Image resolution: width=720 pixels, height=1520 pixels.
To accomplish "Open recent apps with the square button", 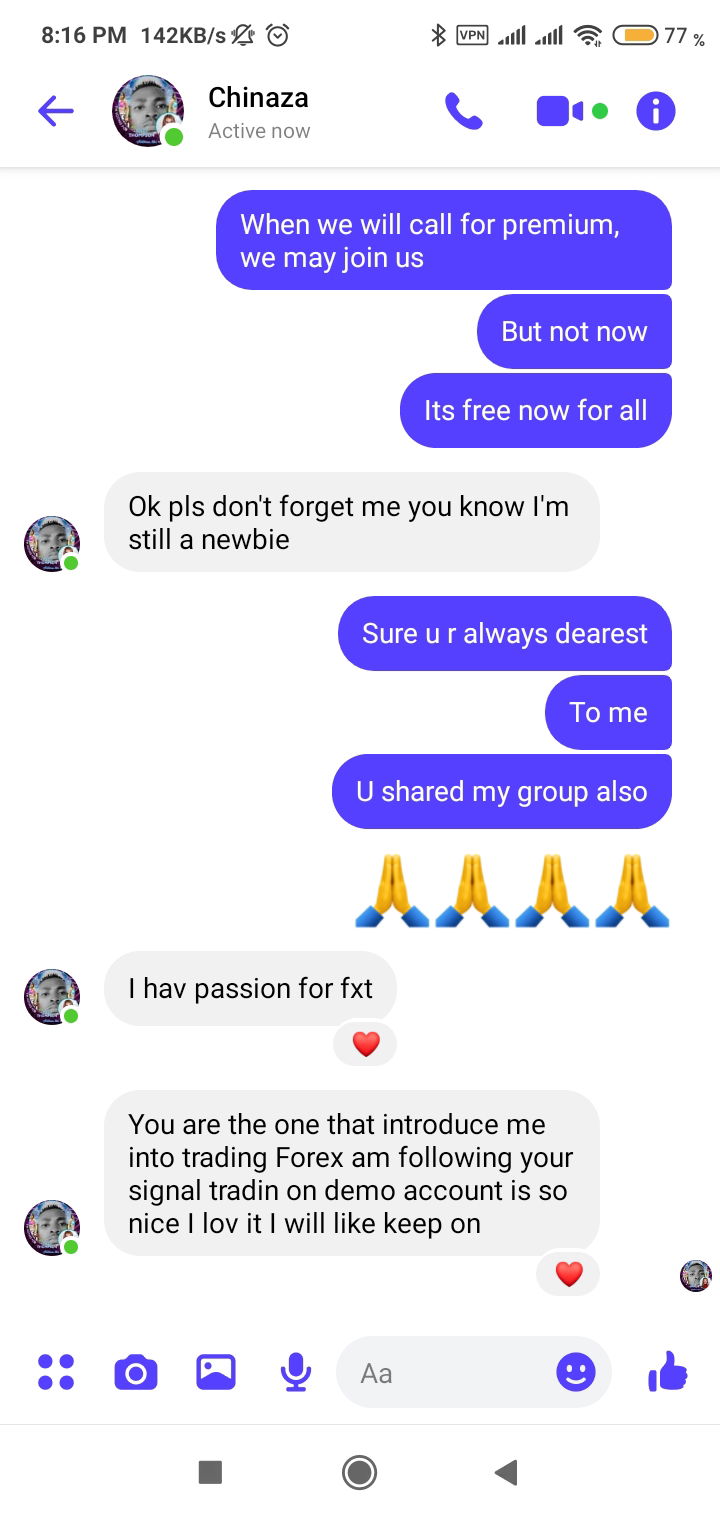I will coord(210,1472).
